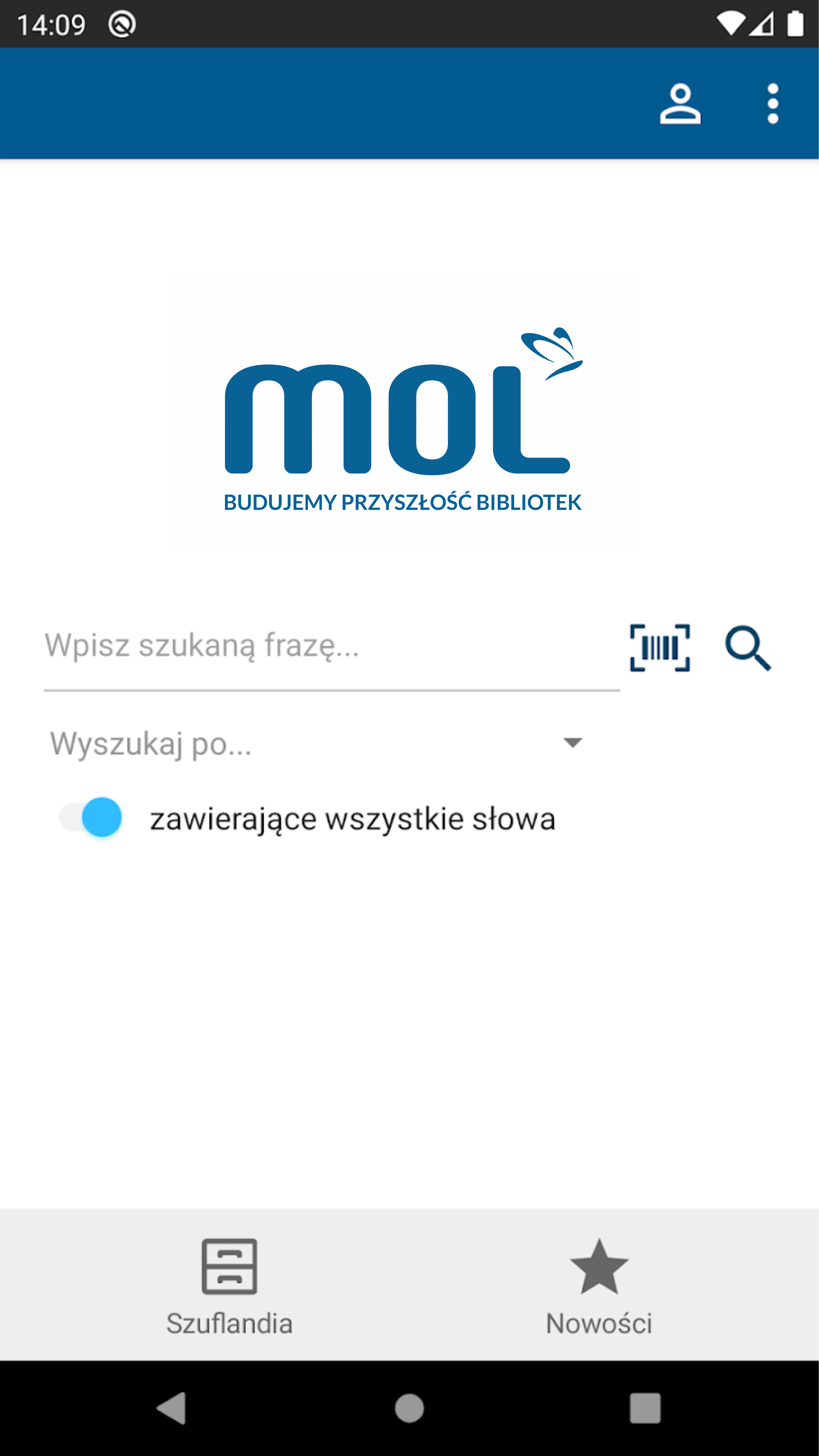Open the barcode scanner
819x1456 pixels.
click(x=660, y=648)
